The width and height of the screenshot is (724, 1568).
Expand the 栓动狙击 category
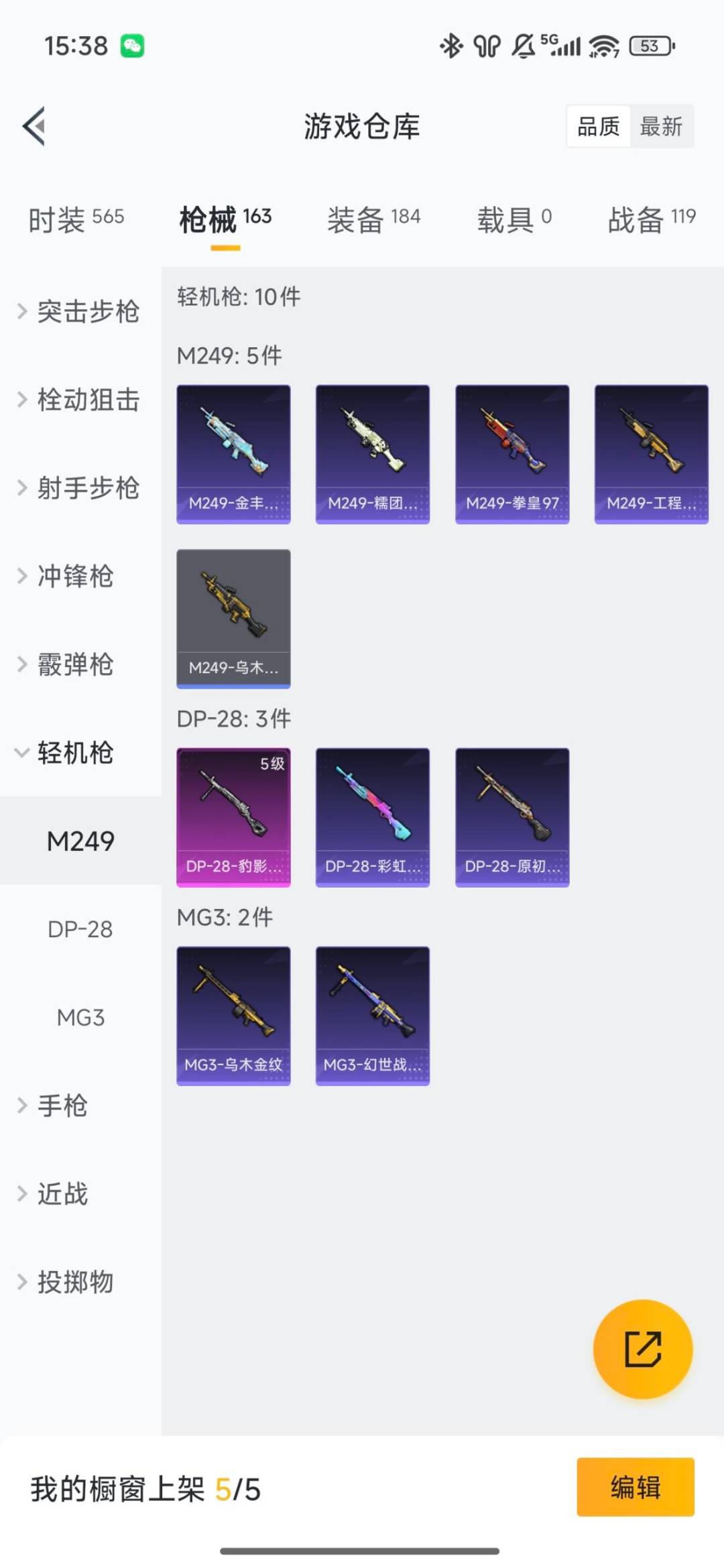pos(80,400)
